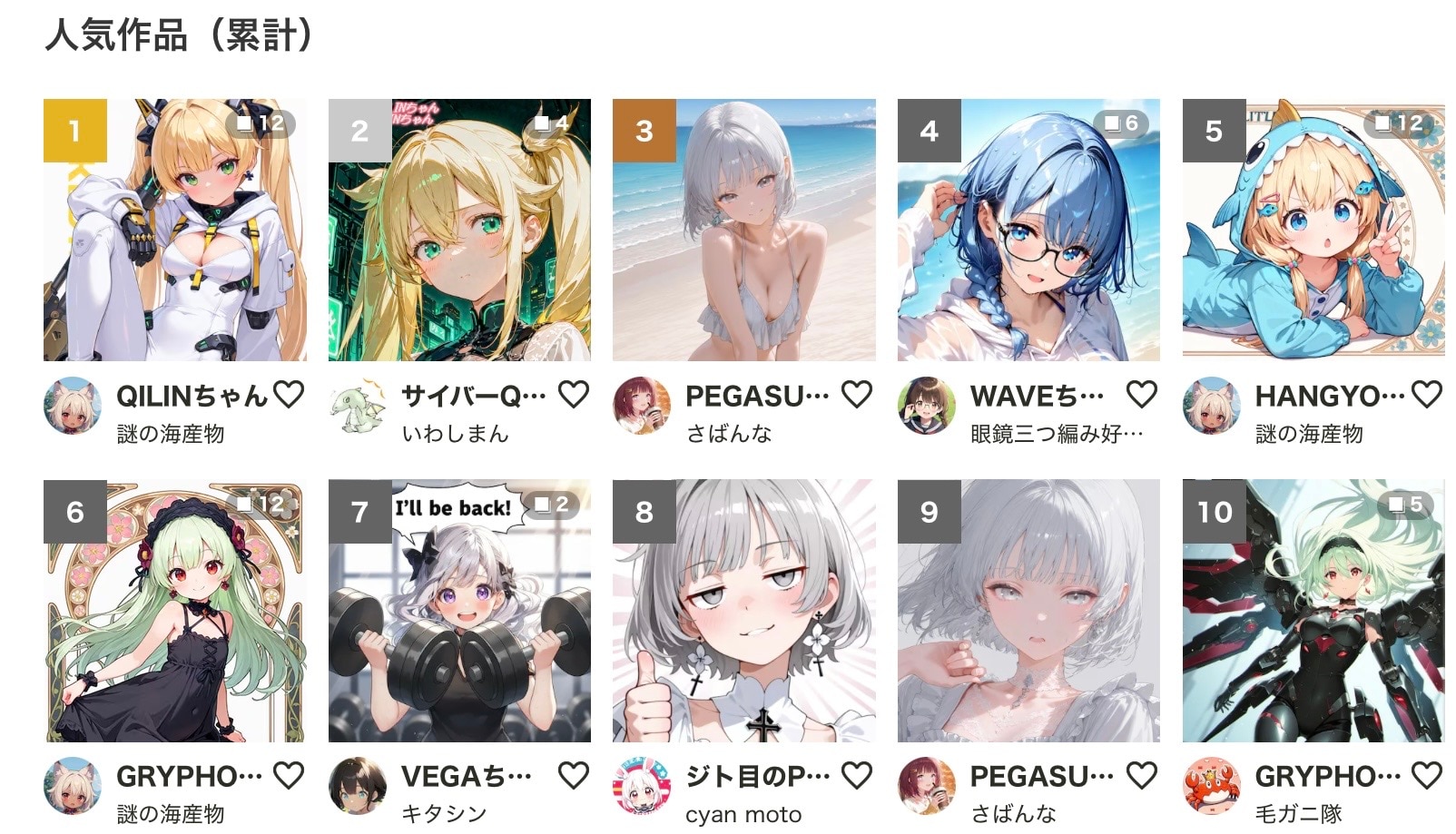Open the rank 2 サイバーQ artwork thumbnail
Screen dimensions: 1456x834
click(459, 230)
